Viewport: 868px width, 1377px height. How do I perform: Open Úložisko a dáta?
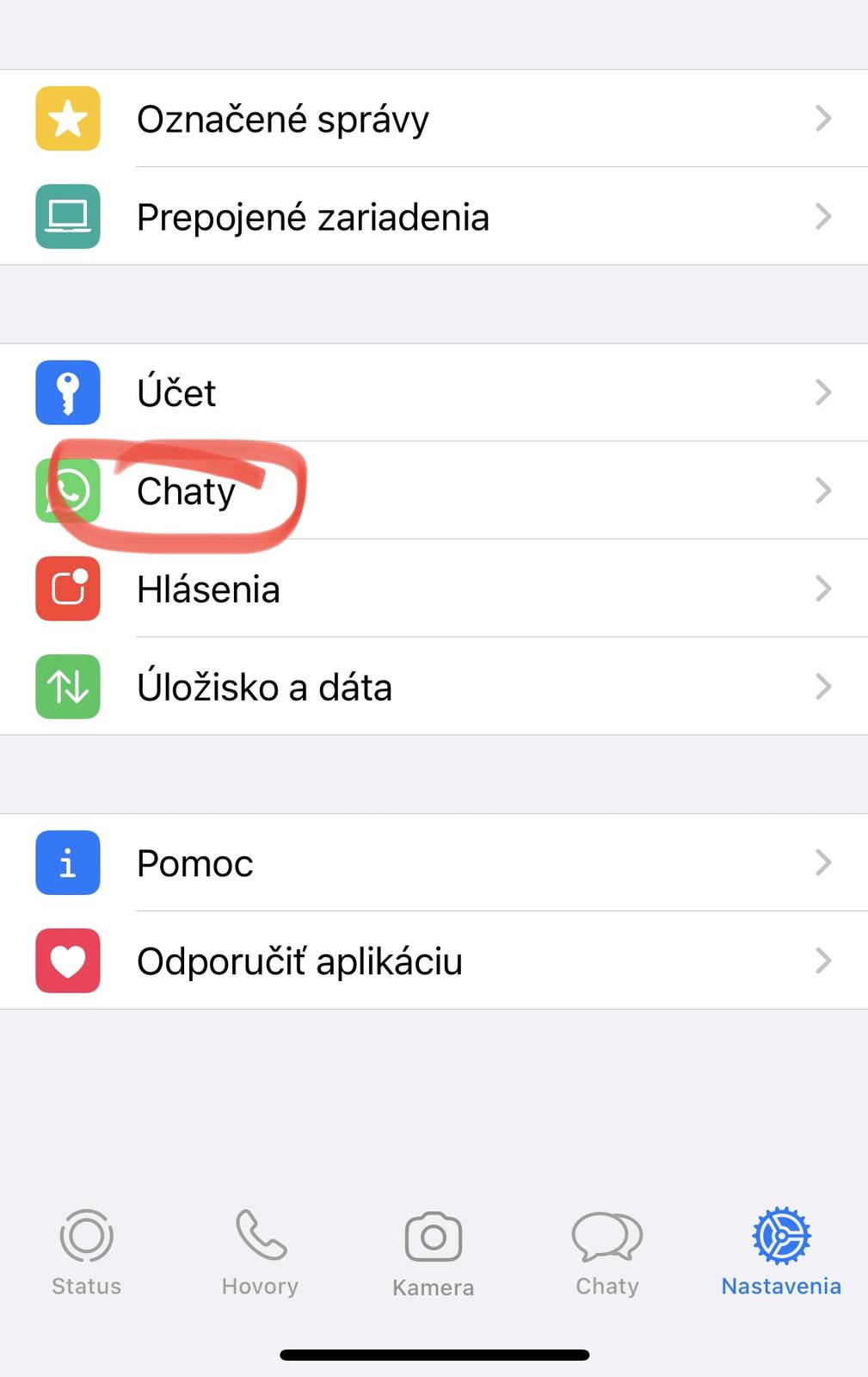coord(434,687)
